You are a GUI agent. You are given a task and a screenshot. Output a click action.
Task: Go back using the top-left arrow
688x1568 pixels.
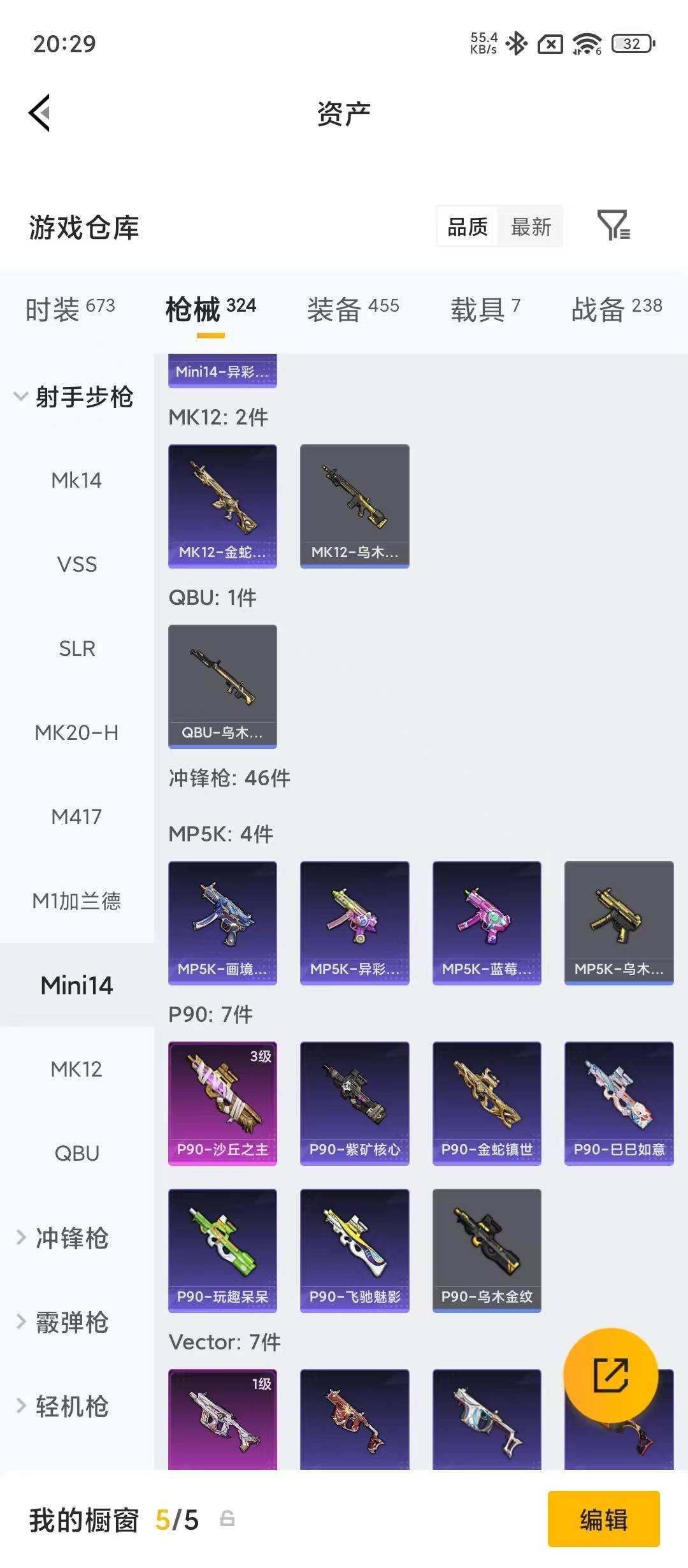click(x=39, y=113)
